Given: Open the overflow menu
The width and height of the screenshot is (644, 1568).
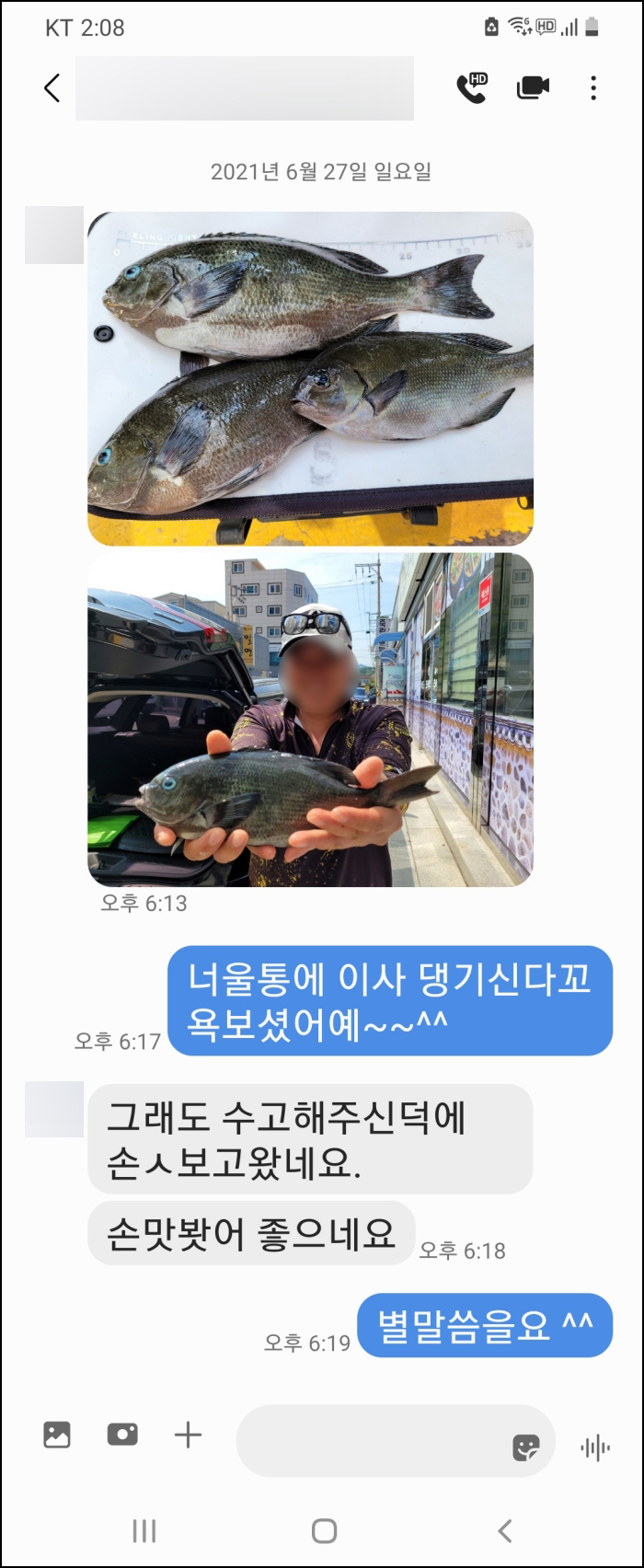Looking at the screenshot, I should point(593,88).
